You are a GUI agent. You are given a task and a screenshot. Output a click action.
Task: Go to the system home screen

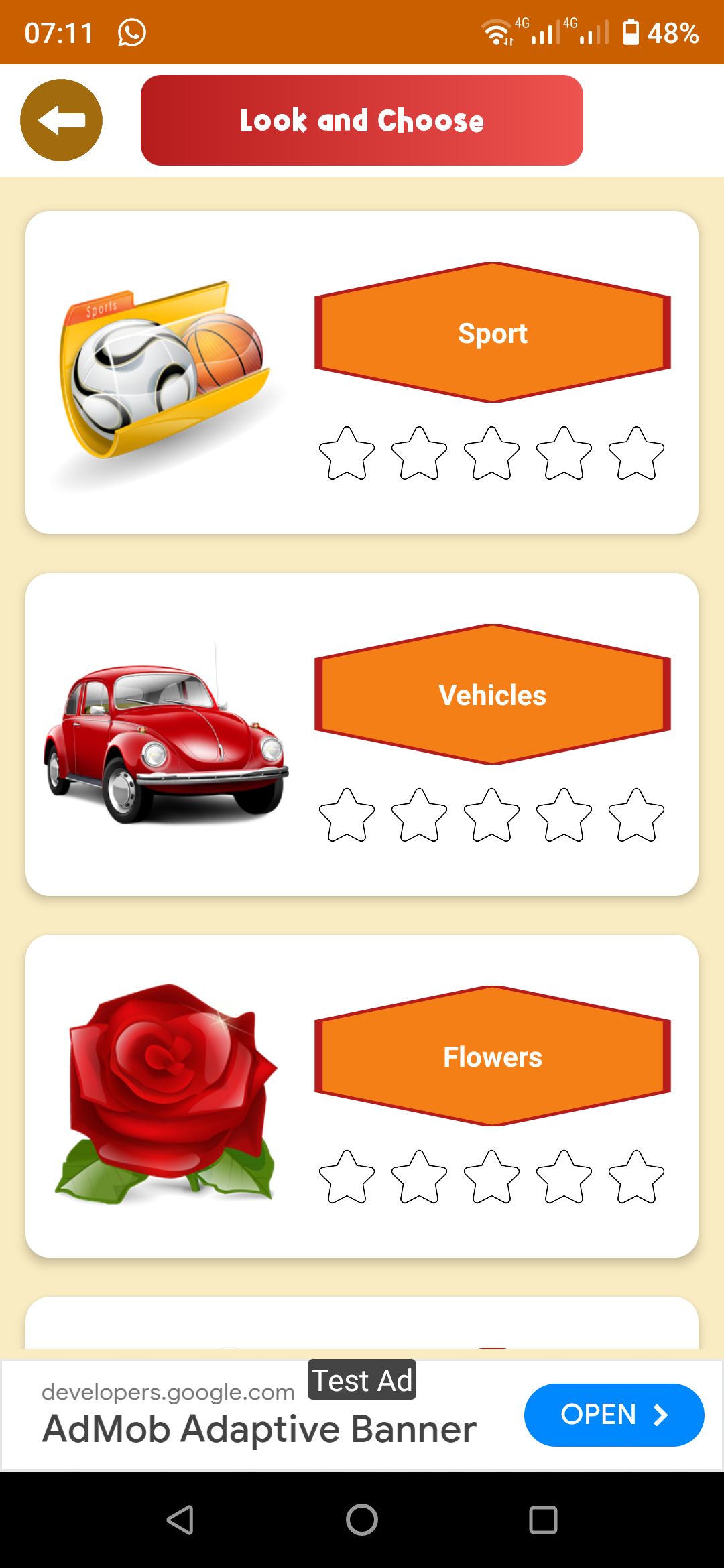tap(362, 1520)
